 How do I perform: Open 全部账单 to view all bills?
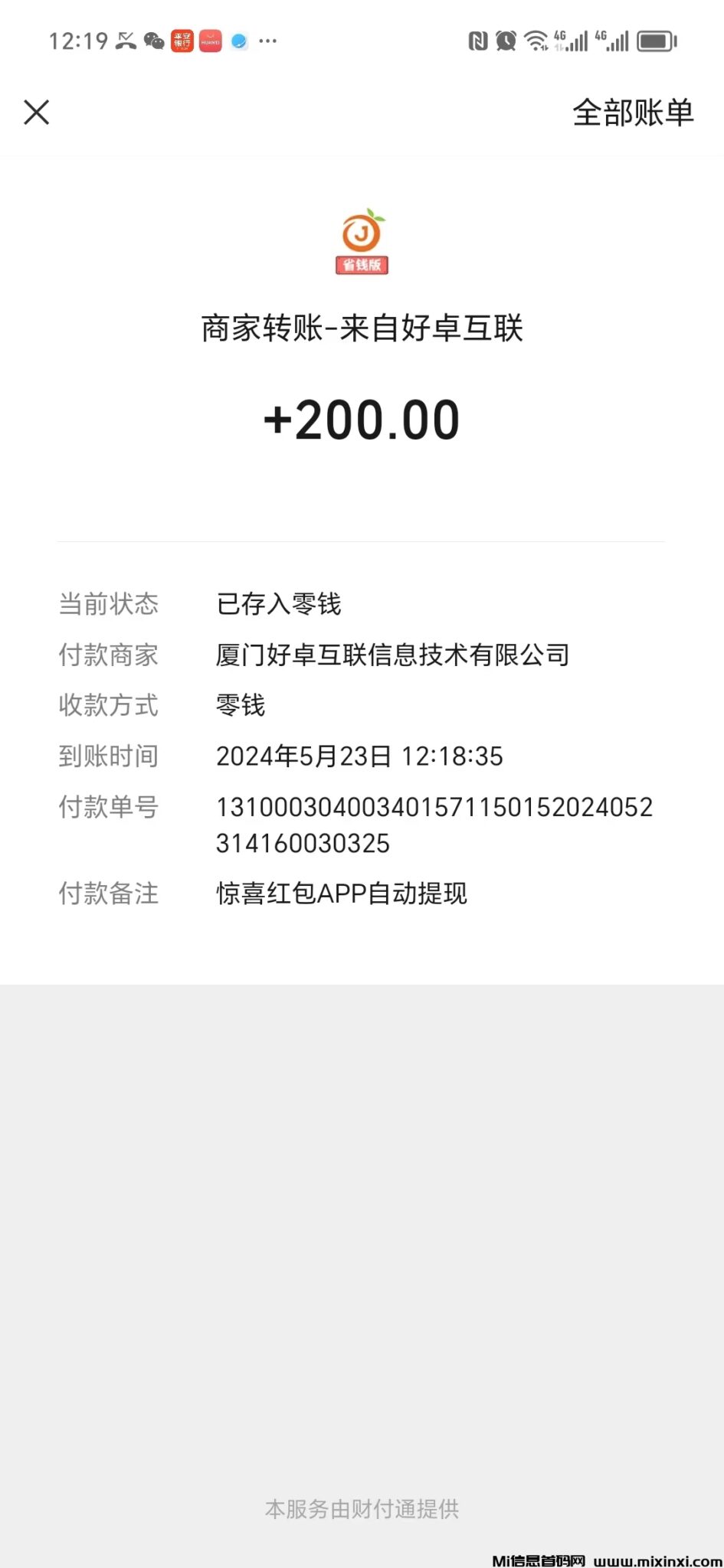click(x=632, y=112)
